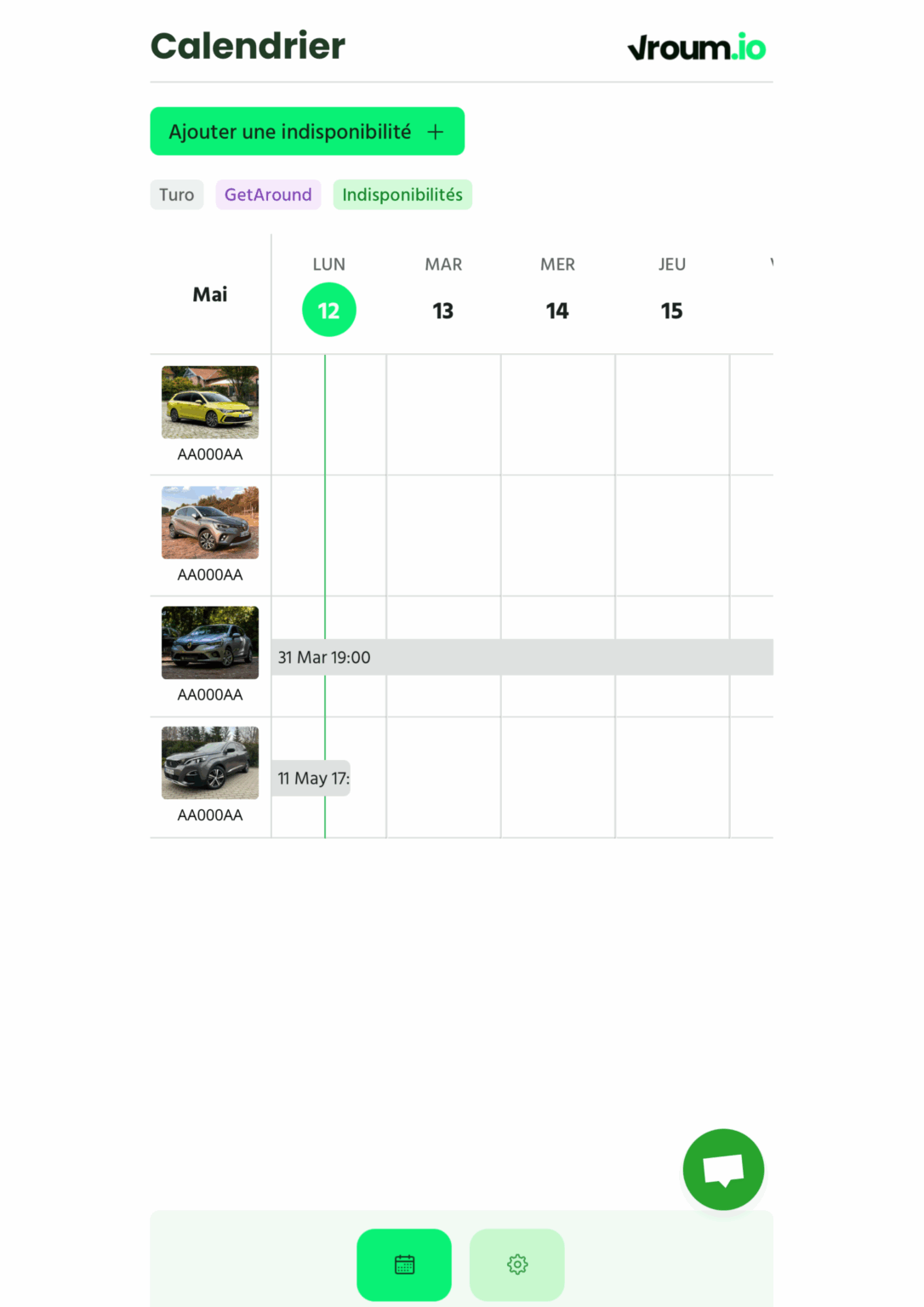
Task: Open the yellow Volkswagen car thumbnail
Action: point(210,402)
